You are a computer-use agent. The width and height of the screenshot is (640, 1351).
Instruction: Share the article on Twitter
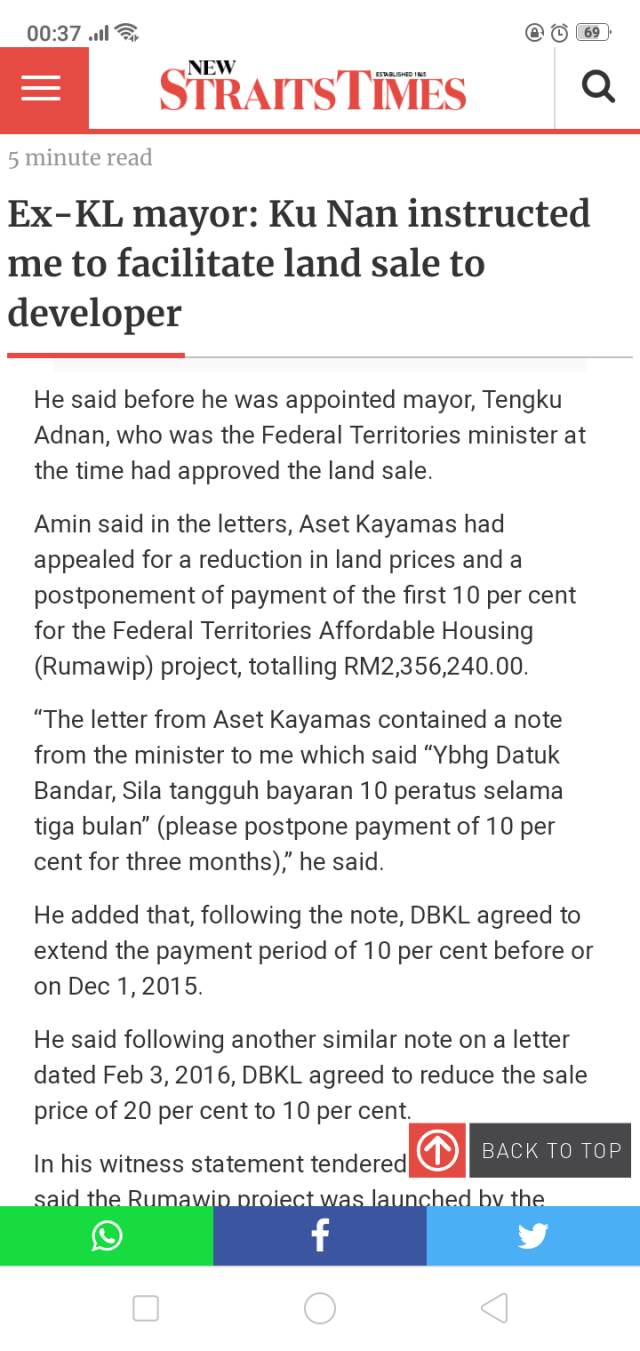click(x=533, y=1236)
